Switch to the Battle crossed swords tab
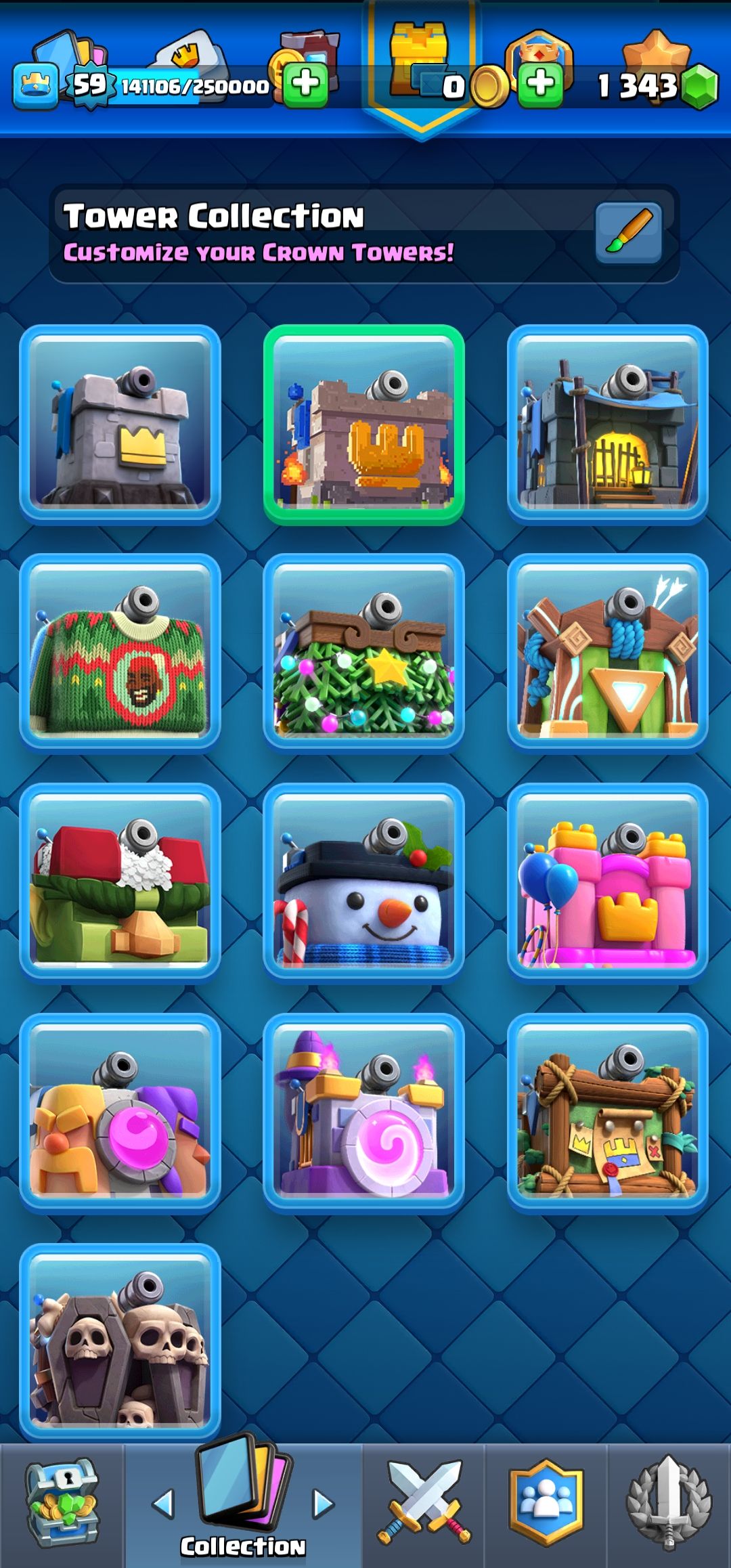731x1568 pixels. coord(424,1504)
